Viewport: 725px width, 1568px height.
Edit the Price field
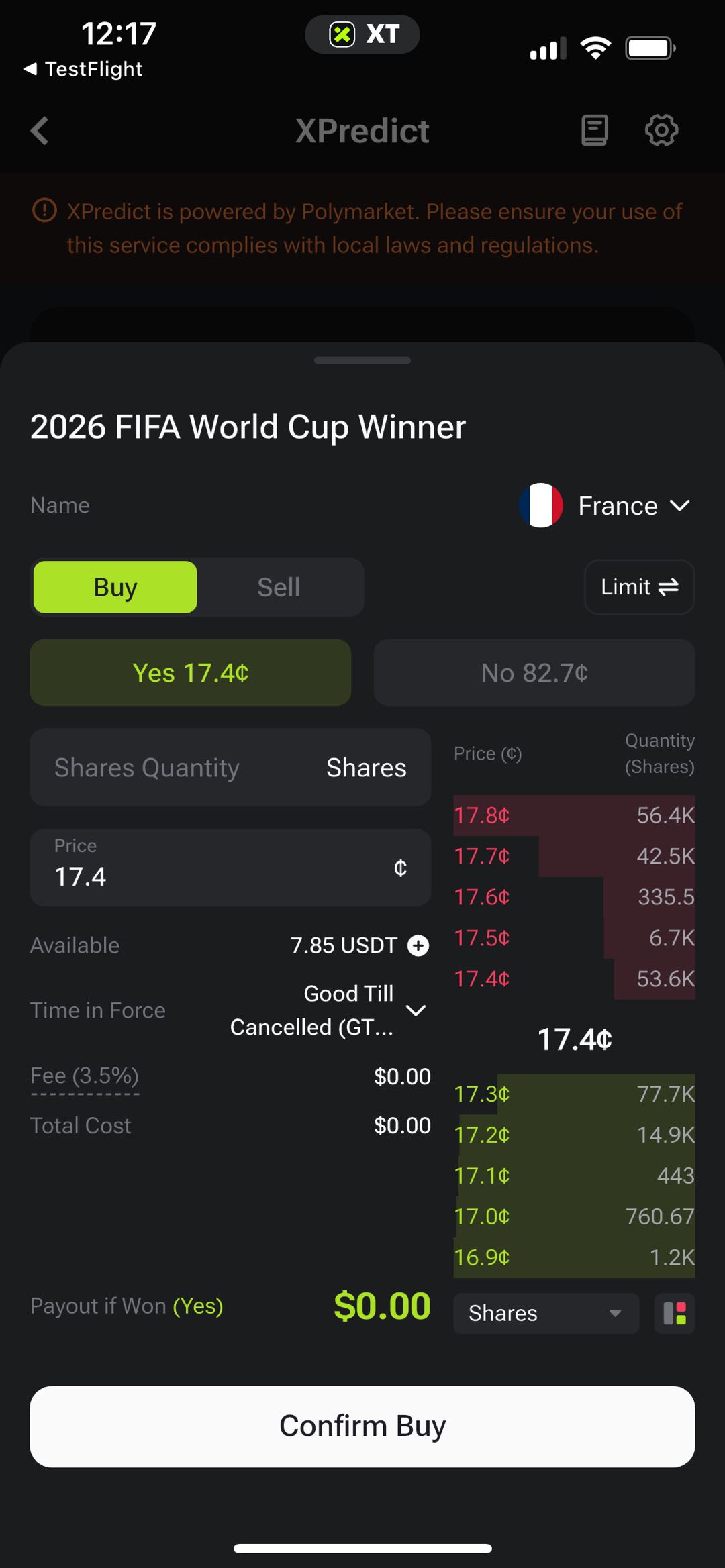tap(230, 868)
